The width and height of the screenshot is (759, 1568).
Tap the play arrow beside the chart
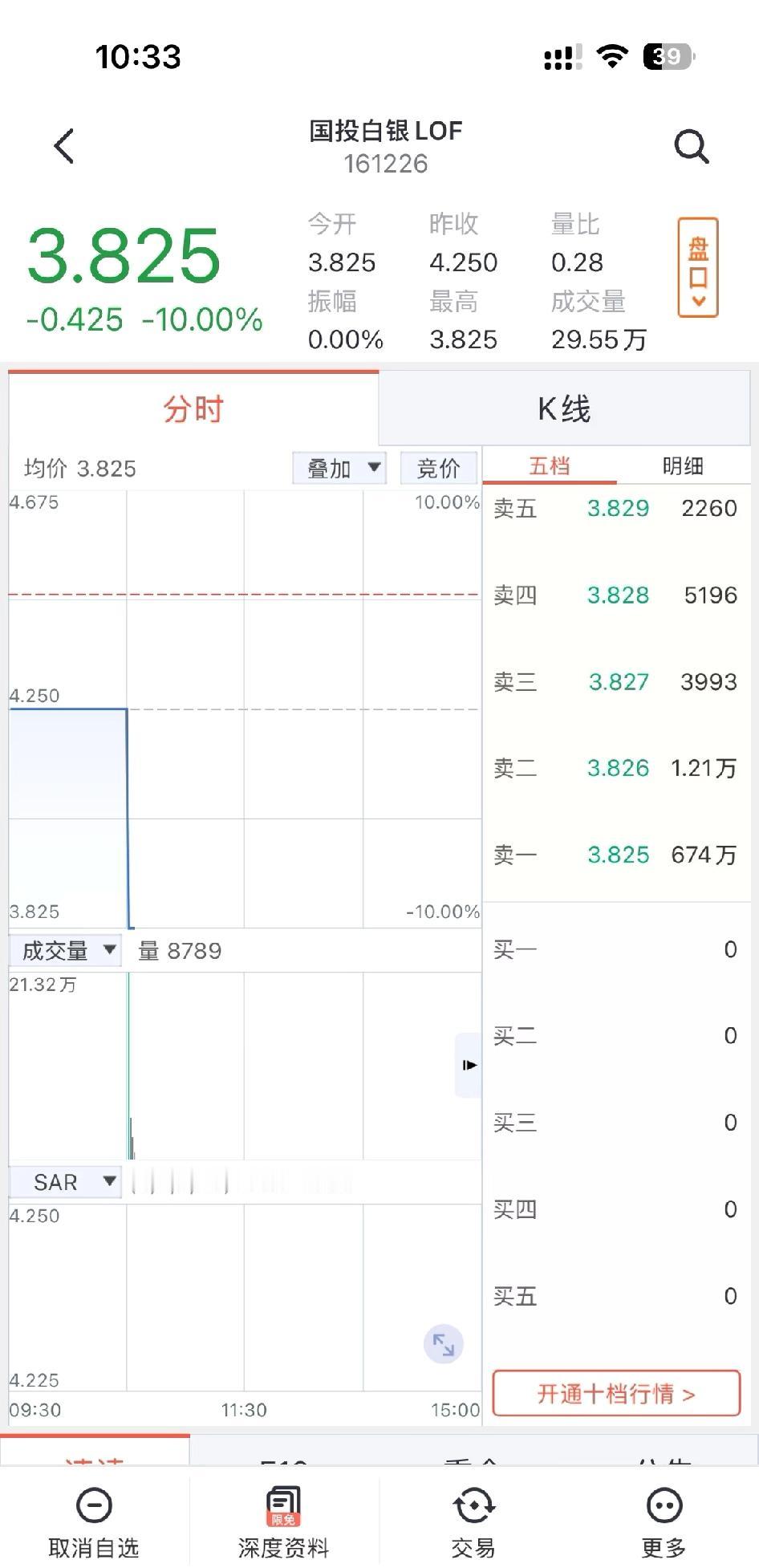(x=469, y=1064)
